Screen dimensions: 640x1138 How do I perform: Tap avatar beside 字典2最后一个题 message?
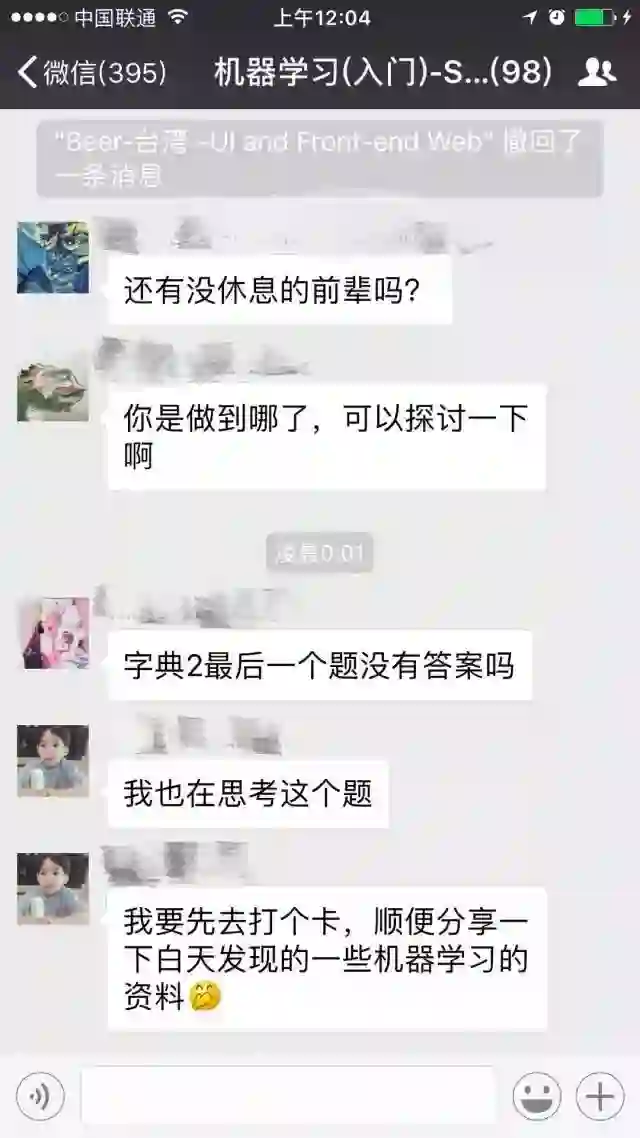(x=54, y=633)
